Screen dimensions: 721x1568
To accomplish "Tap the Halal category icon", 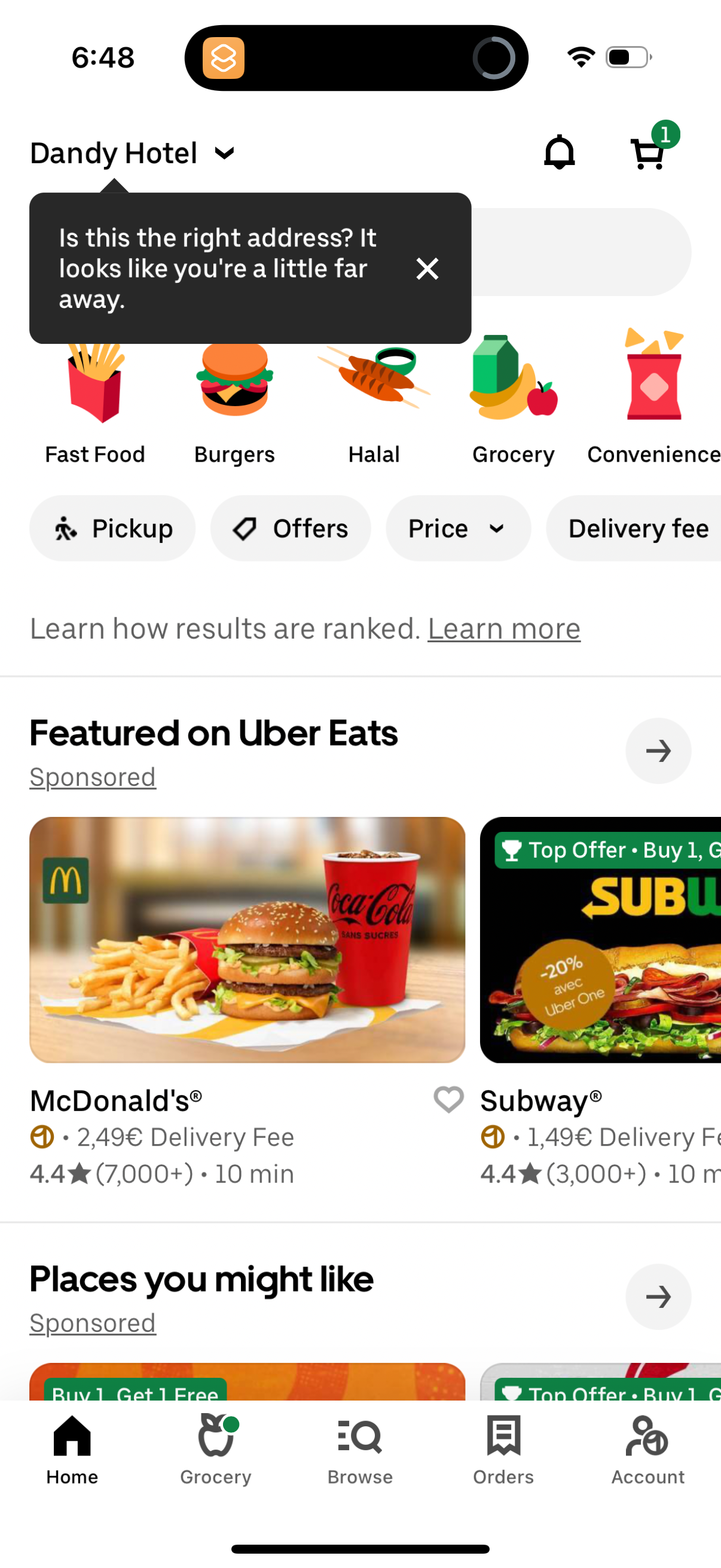I will (374, 389).
